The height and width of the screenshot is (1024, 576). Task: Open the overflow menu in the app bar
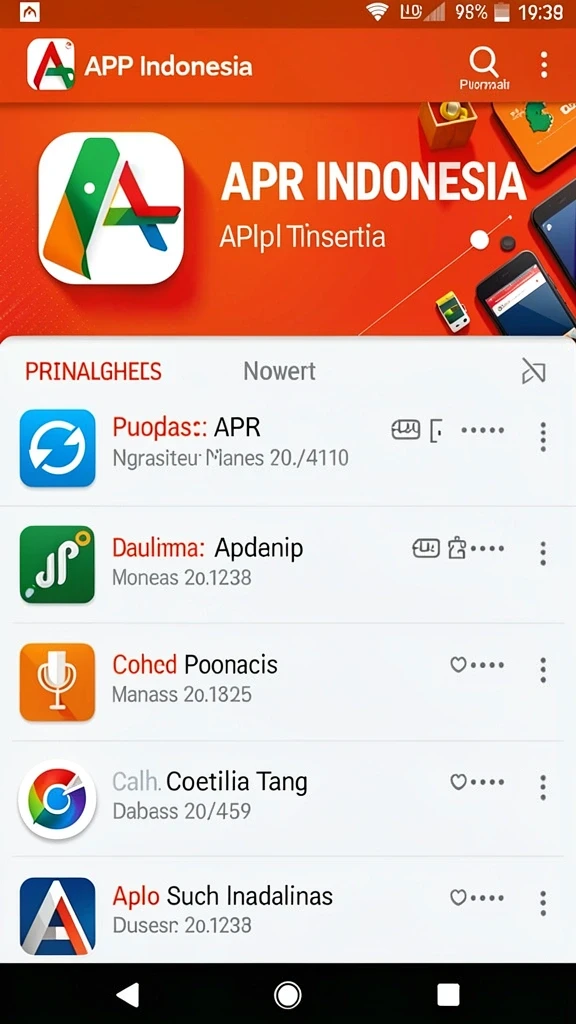543,65
